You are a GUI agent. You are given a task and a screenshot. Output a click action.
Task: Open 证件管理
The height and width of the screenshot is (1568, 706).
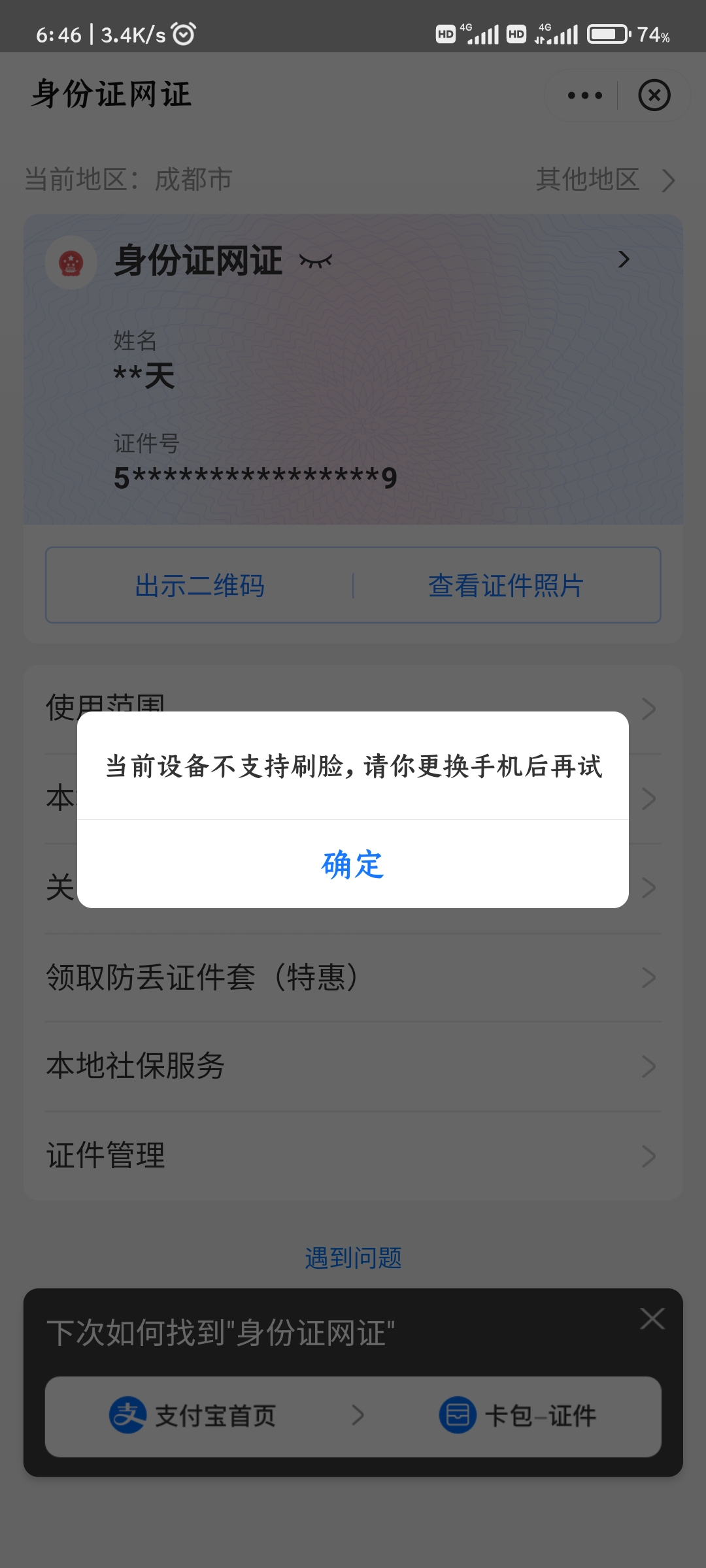tap(353, 1155)
